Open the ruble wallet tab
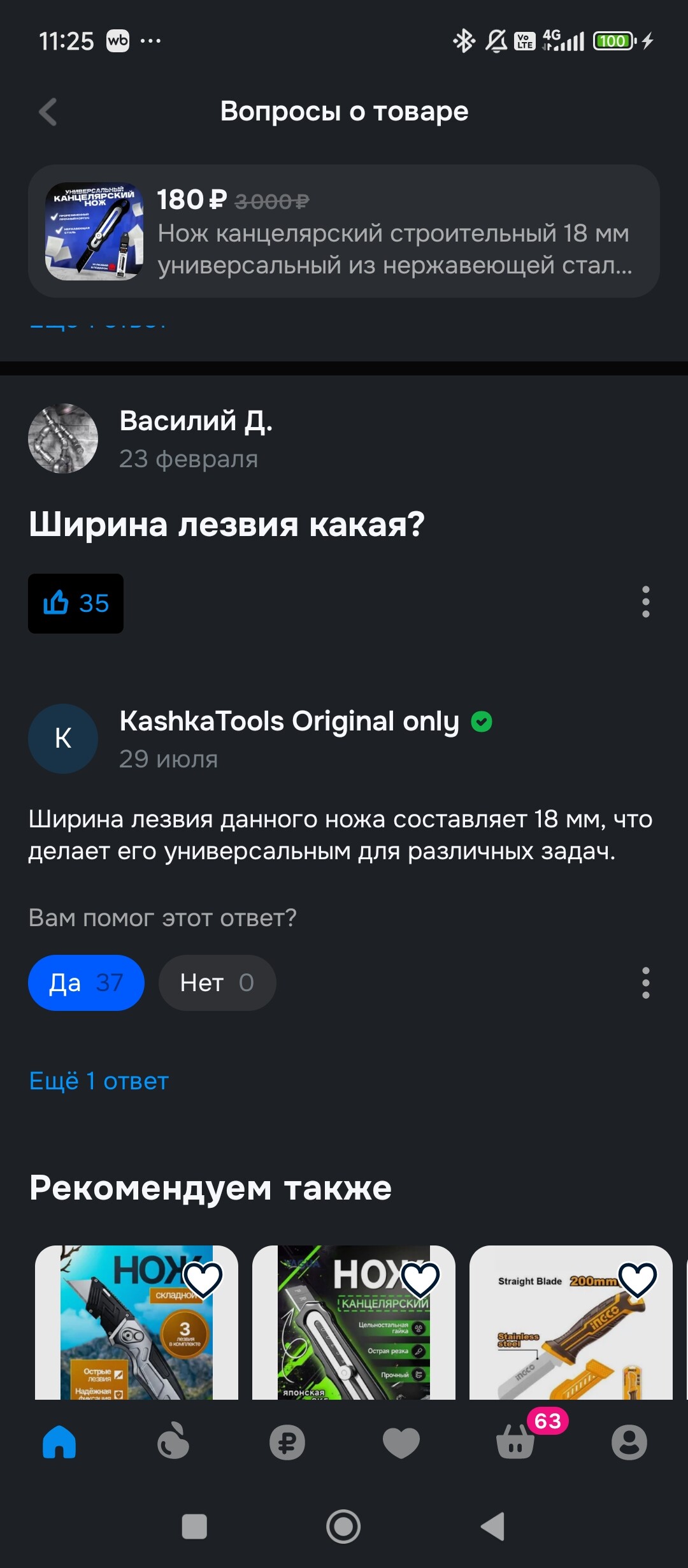Image resolution: width=688 pixels, height=1568 pixels. pos(287,1443)
